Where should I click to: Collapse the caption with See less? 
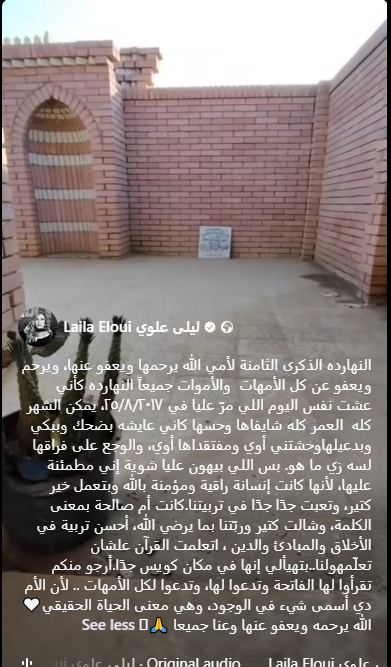[108, 625]
